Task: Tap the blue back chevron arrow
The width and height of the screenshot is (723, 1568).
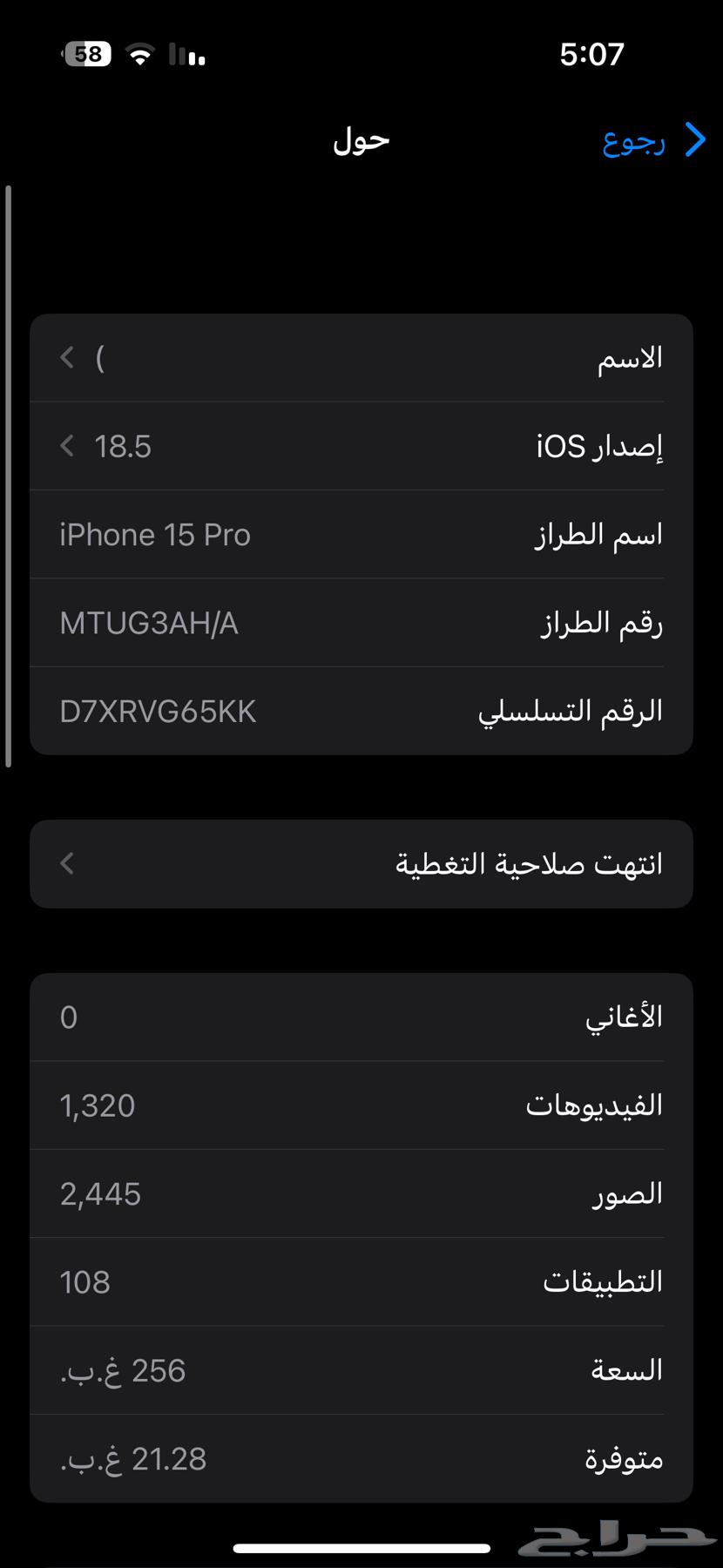Action: (x=694, y=139)
